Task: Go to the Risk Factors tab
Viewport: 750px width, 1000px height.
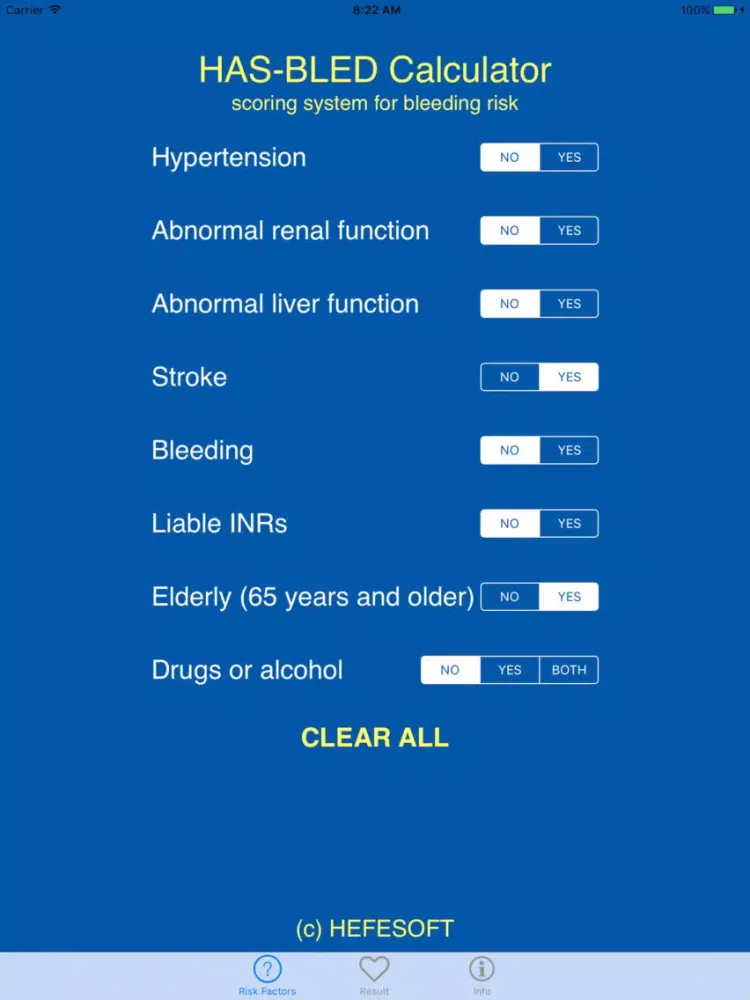Action: pyautogui.click(x=267, y=975)
